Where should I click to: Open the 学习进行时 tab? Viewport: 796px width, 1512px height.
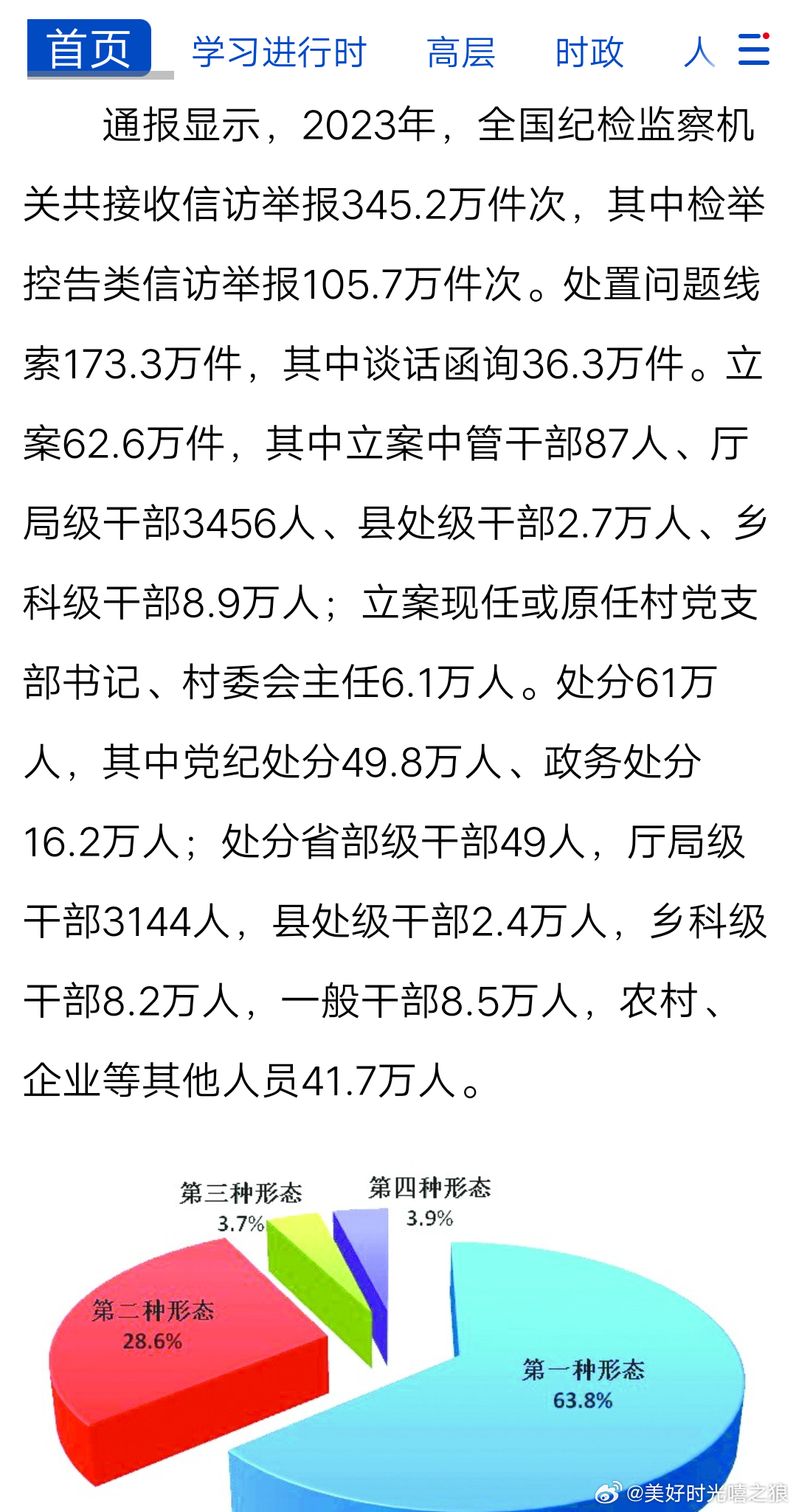(x=279, y=53)
